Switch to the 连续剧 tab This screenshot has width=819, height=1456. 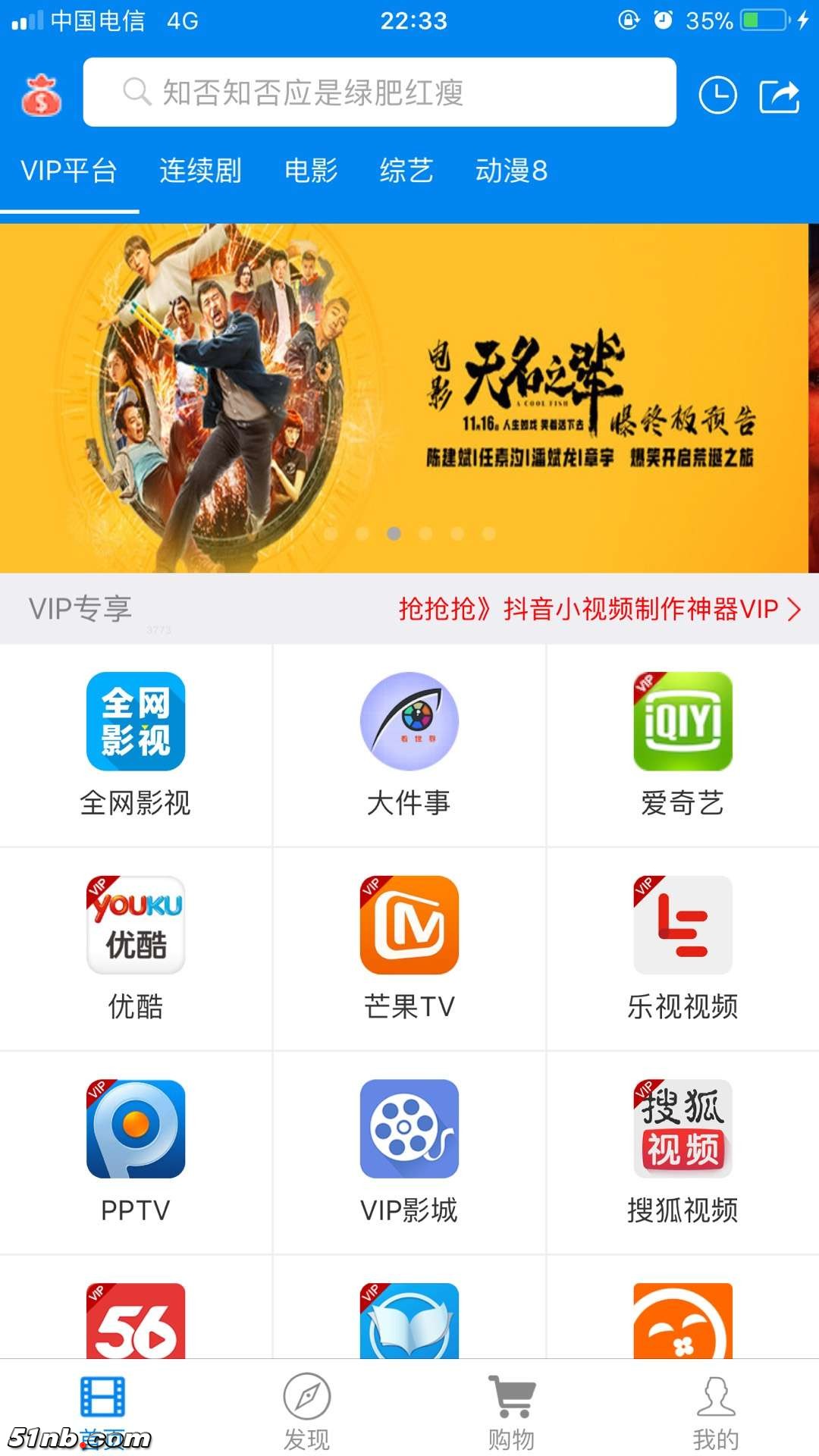click(x=201, y=171)
